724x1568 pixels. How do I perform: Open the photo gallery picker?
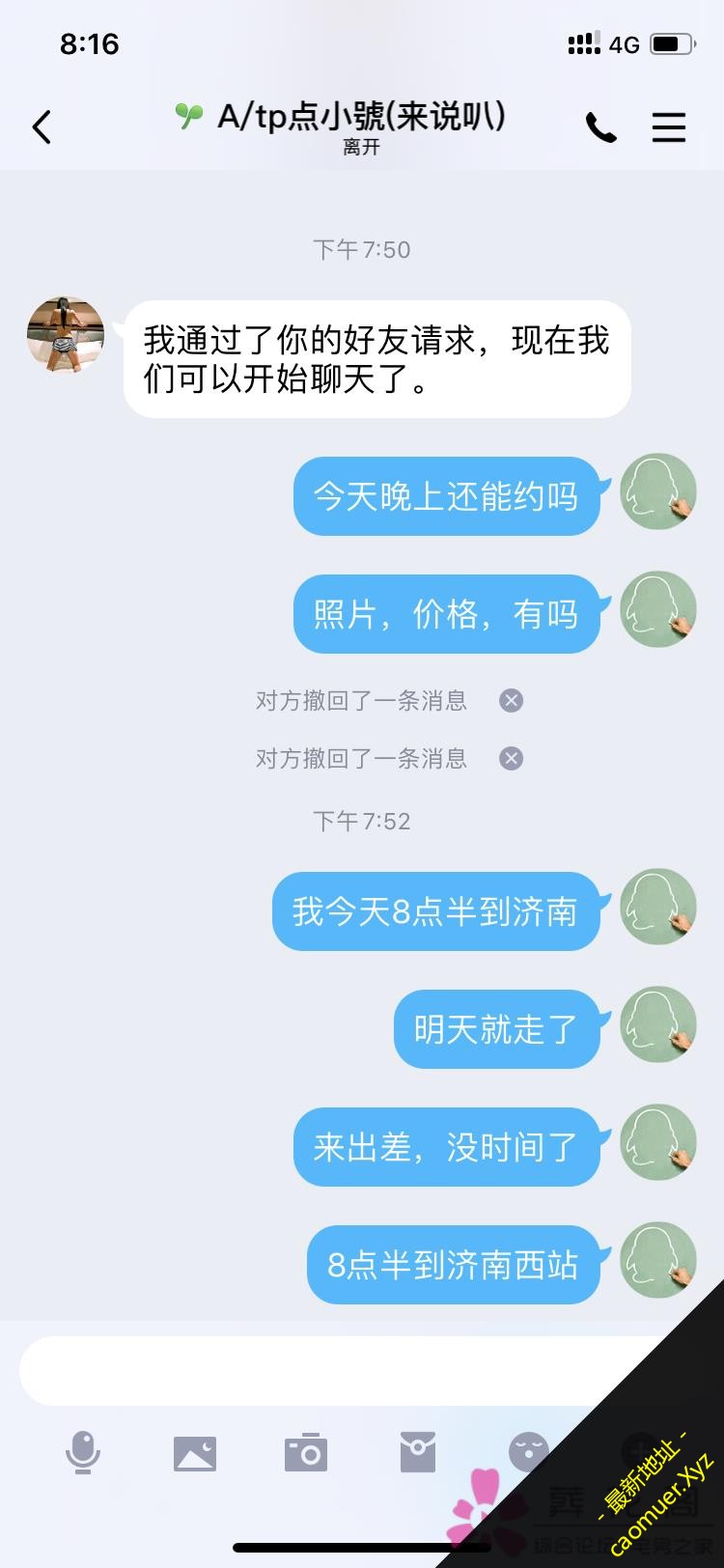click(x=194, y=1452)
